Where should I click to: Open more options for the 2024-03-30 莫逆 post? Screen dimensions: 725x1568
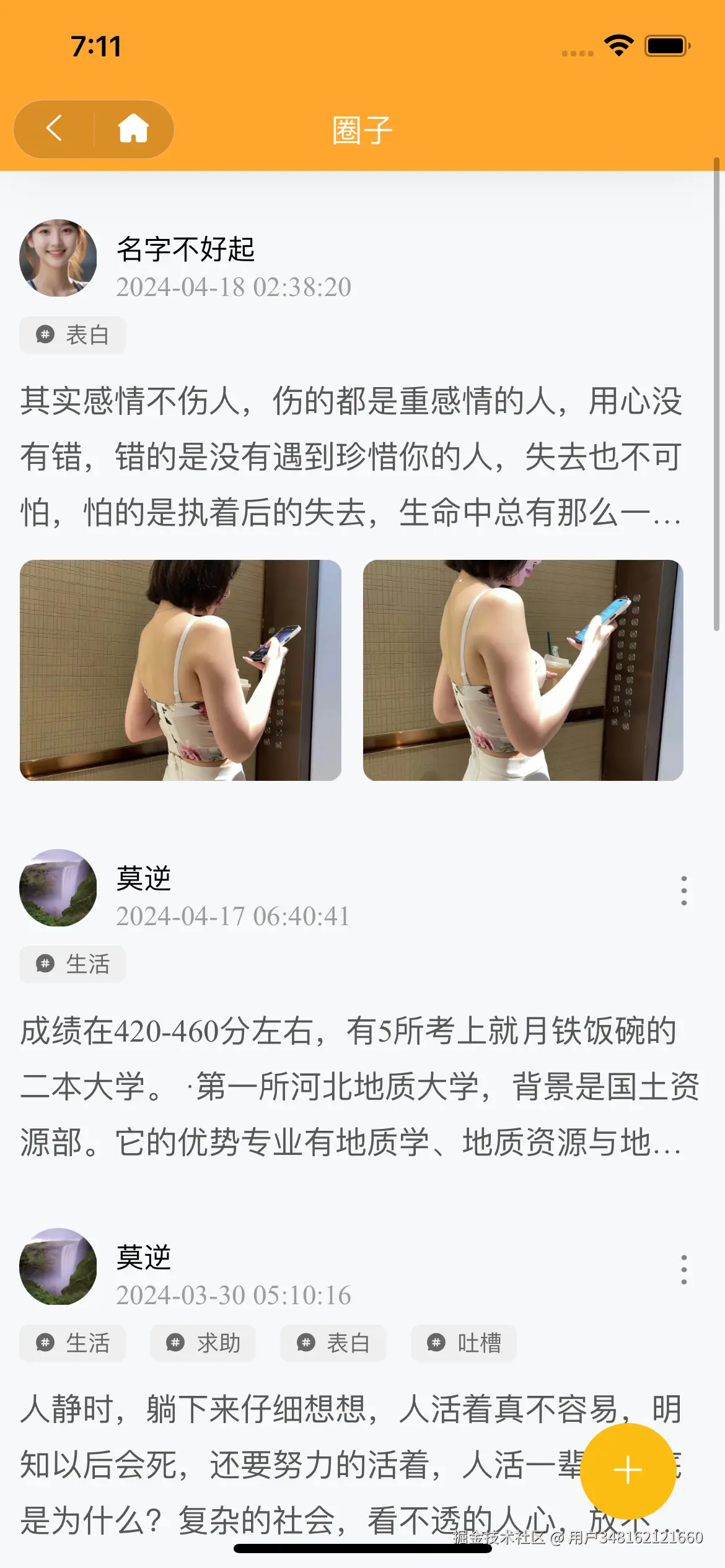pos(683,1270)
